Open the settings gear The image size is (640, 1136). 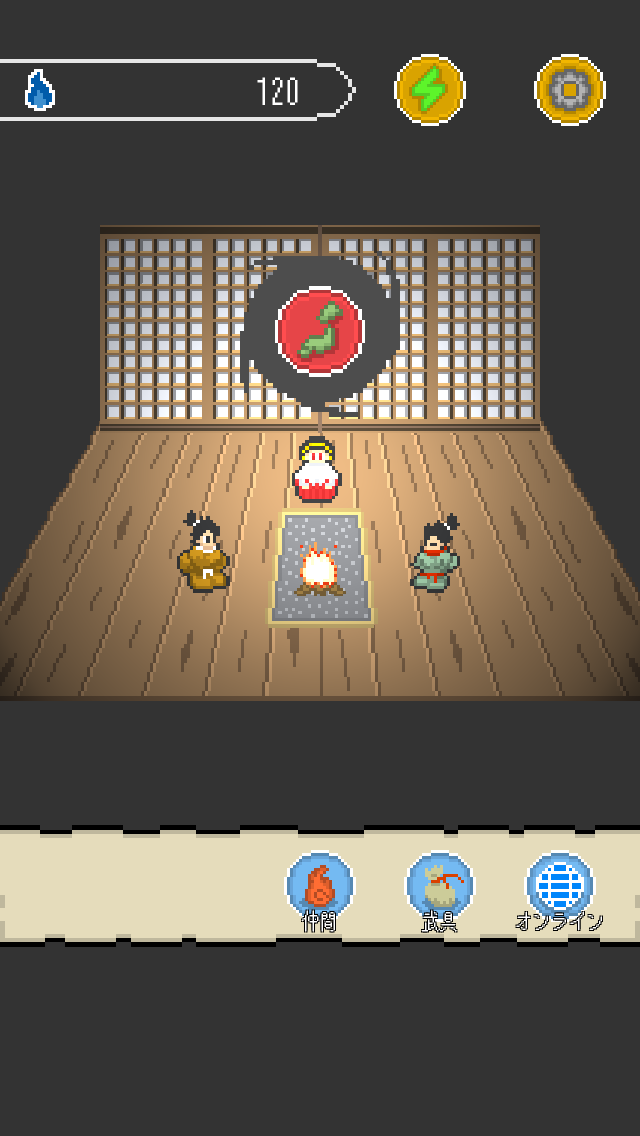click(569, 90)
